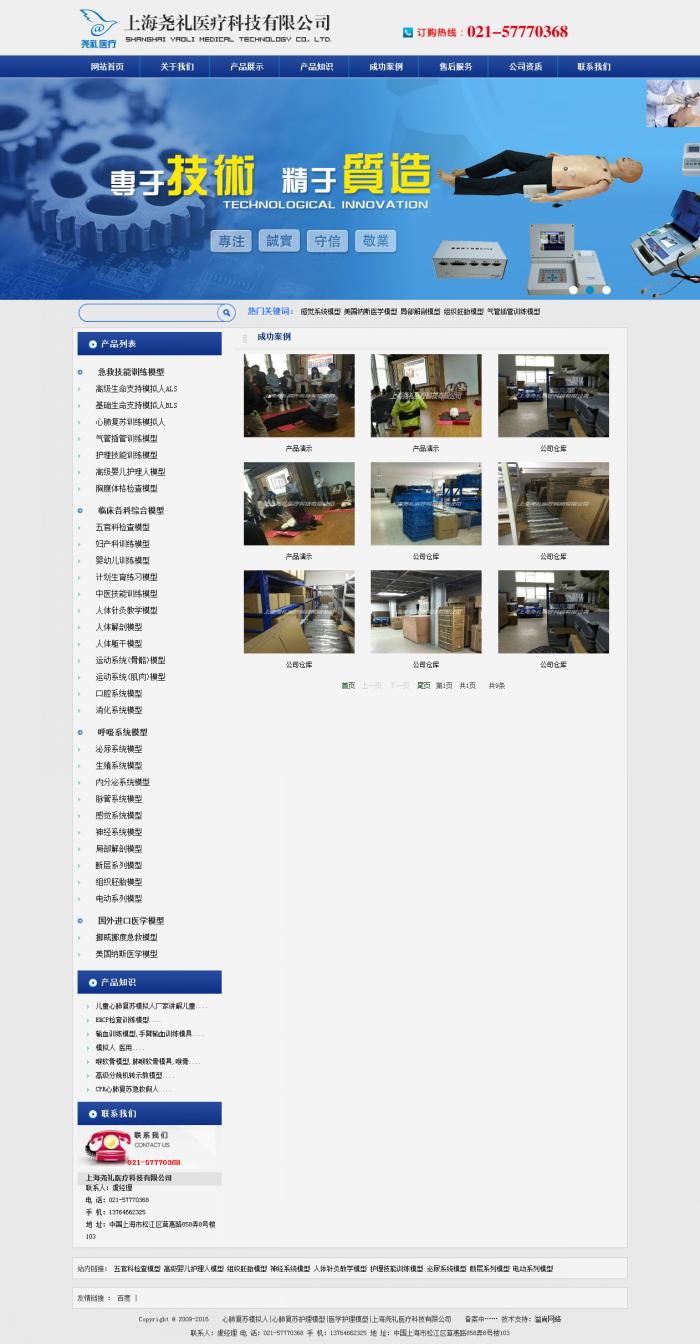This screenshot has width=700, height=1344.
Task: Visit the 百度 friendly link
Action: point(123,1298)
